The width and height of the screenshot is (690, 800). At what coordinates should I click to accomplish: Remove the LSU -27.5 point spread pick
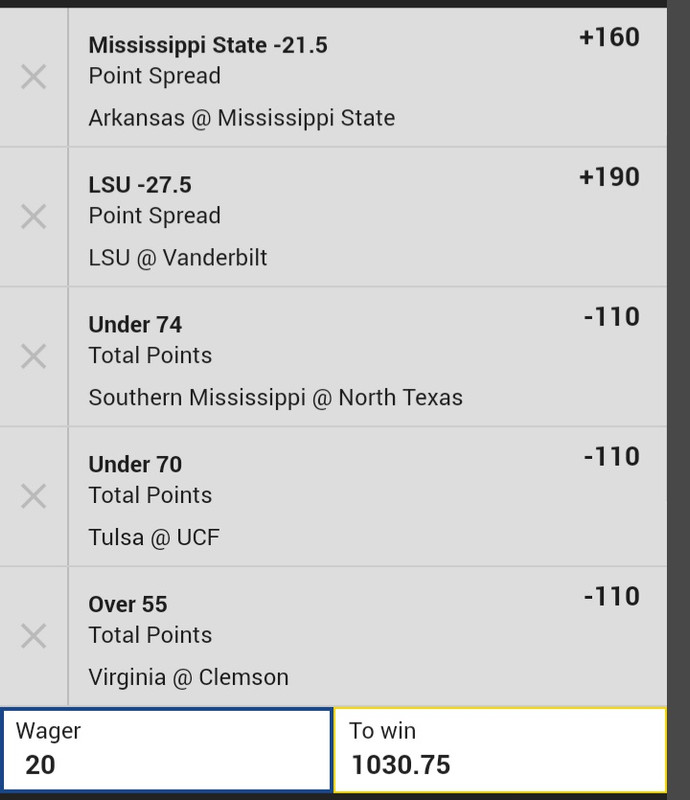(34, 216)
